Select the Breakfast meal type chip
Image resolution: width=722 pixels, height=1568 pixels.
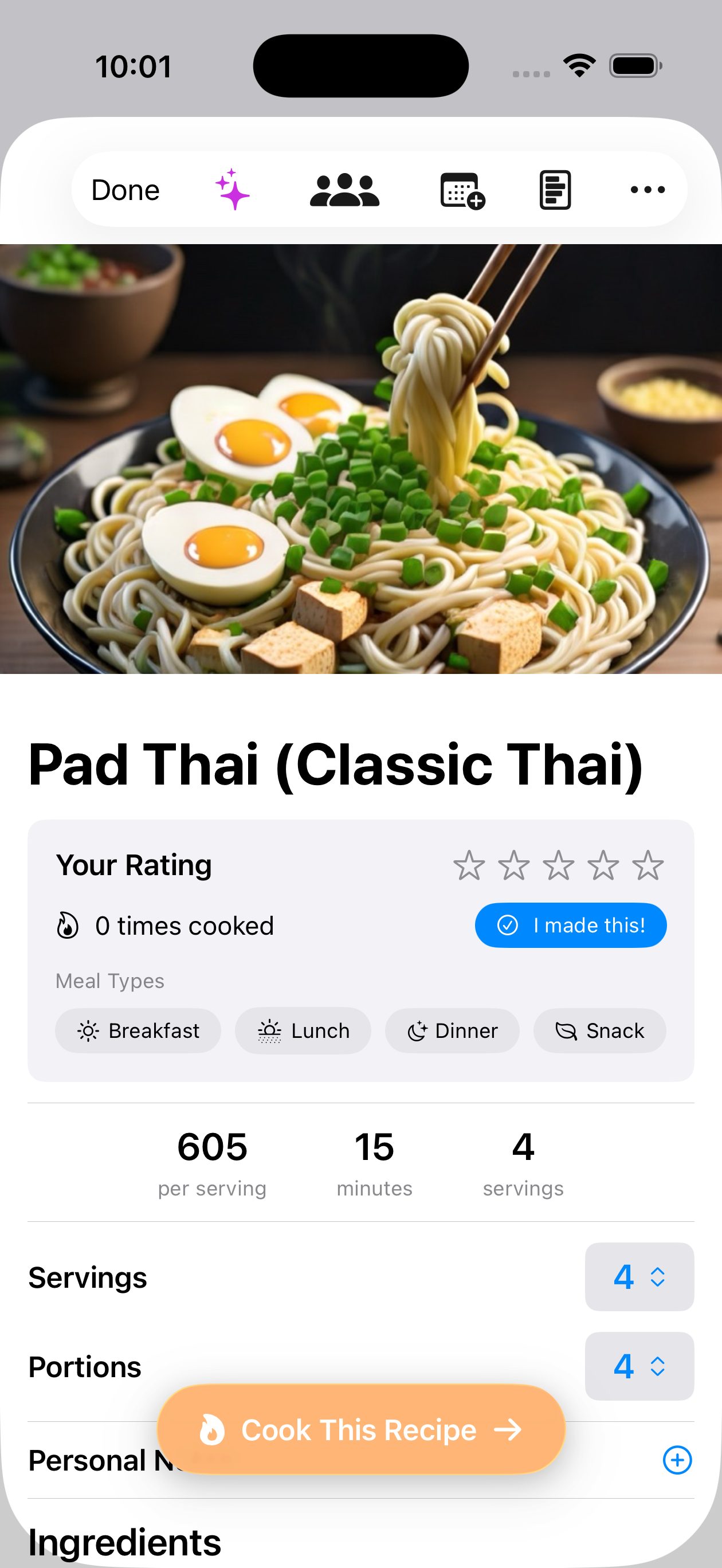138,1030
